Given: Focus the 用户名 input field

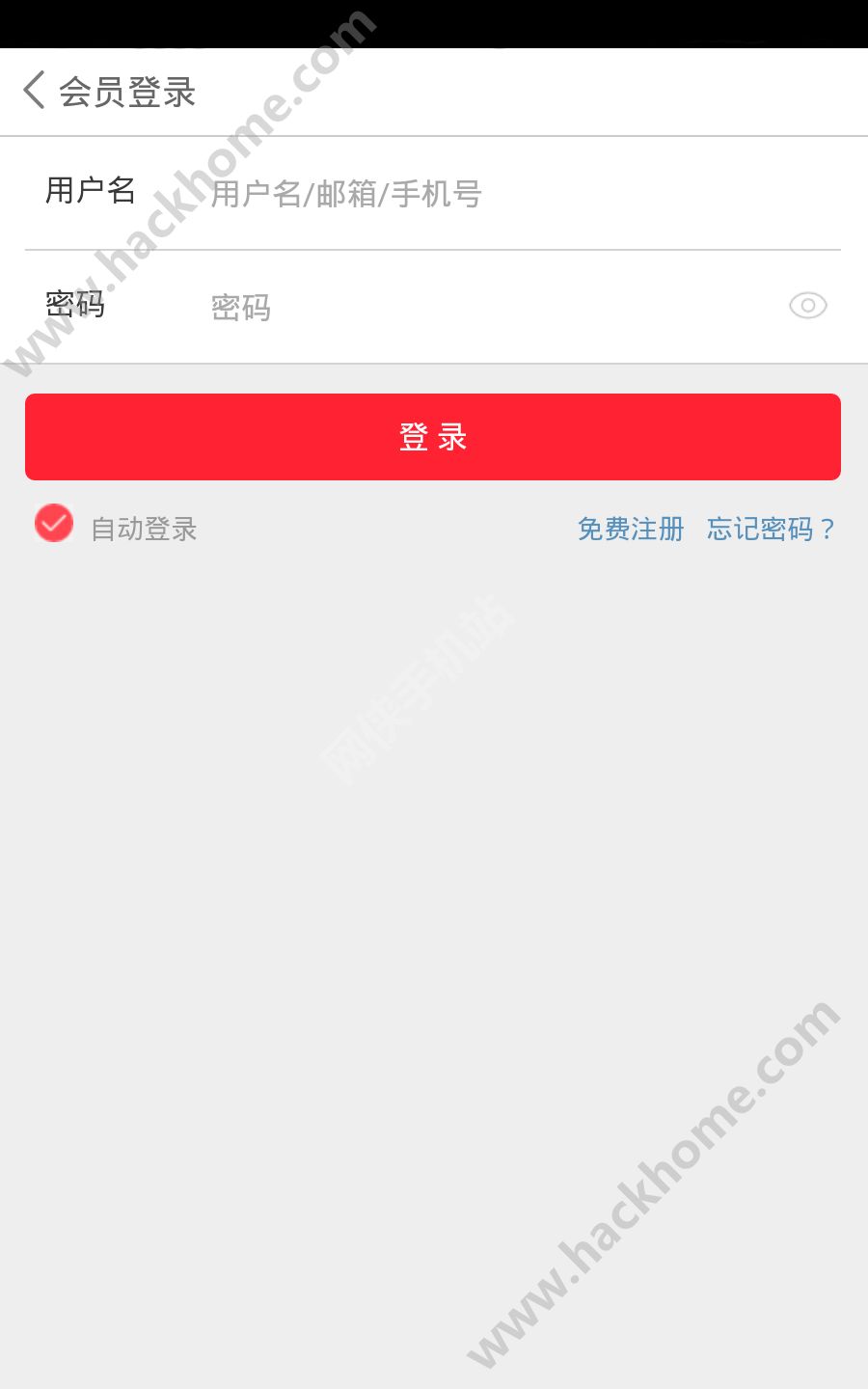Looking at the screenshot, I should click(x=502, y=194).
